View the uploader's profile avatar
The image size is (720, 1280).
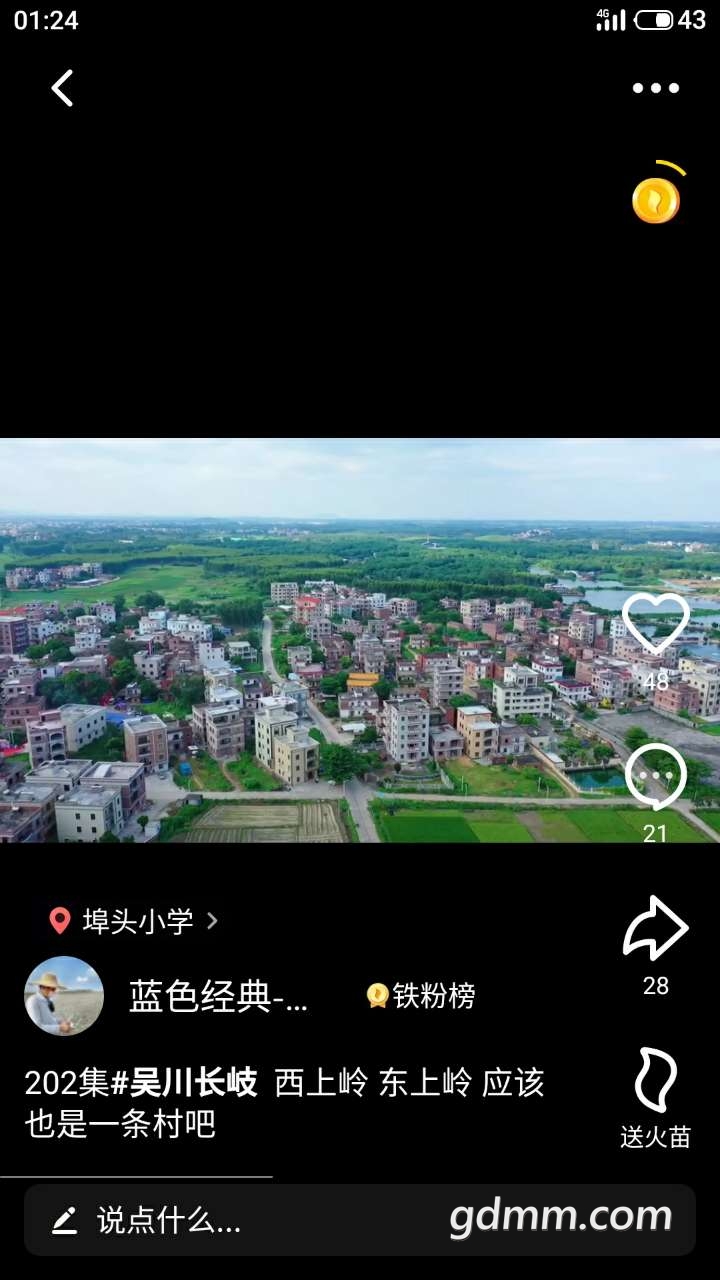click(x=64, y=995)
